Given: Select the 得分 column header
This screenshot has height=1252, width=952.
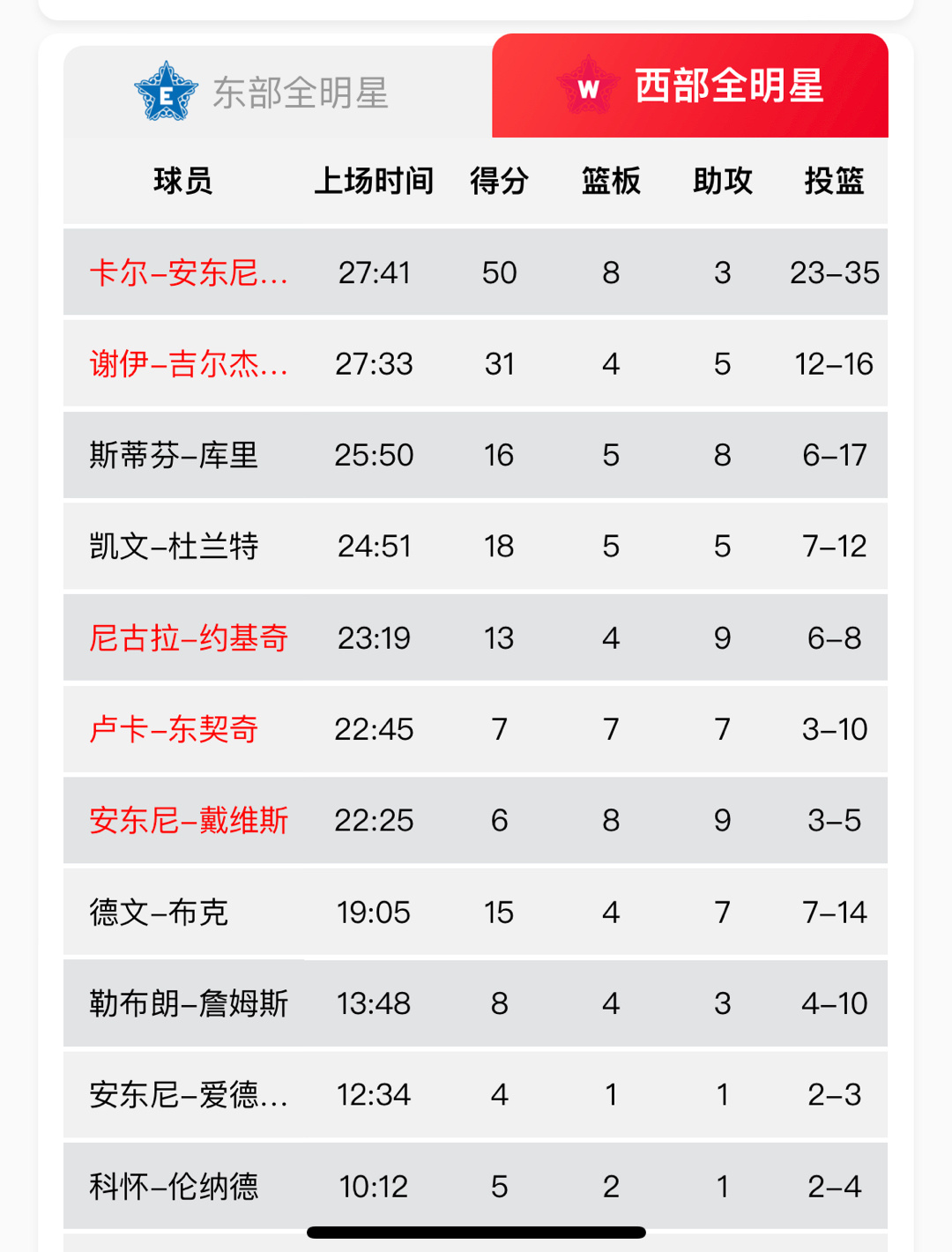Looking at the screenshot, I should click(499, 181).
